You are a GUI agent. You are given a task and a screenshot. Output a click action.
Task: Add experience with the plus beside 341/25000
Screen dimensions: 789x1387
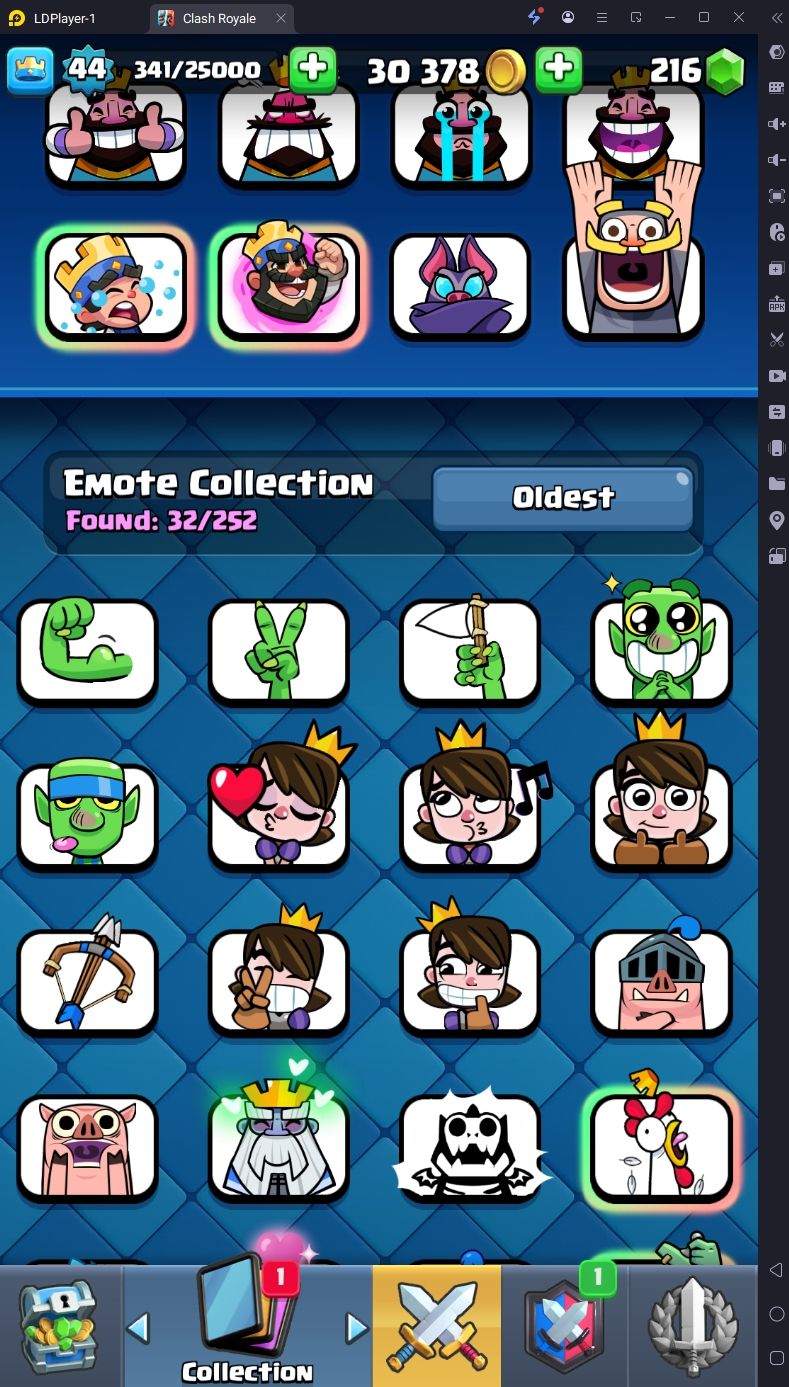(313, 69)
